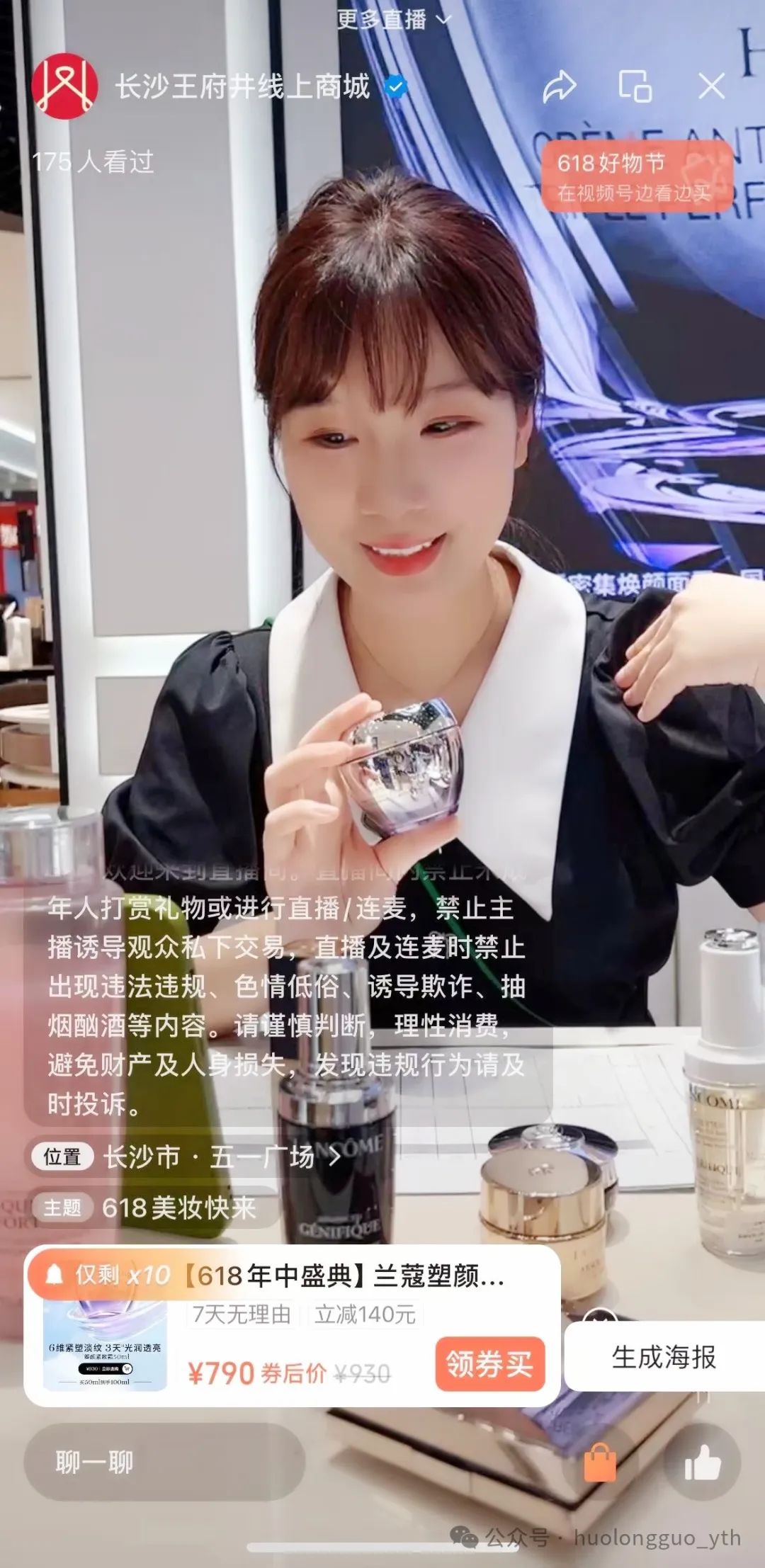Viewport: 765px width, 1568px height.
Task: Minimize livestream to floating window
Action: 635,87
